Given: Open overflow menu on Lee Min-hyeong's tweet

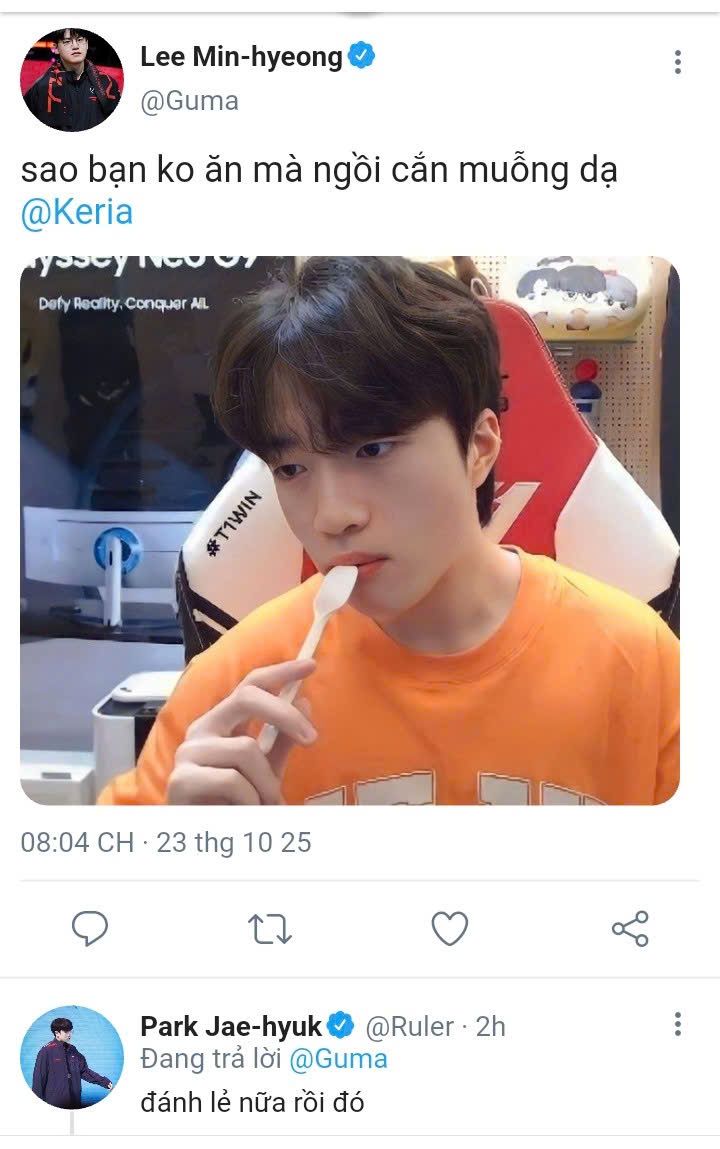Looking at the screenshot, I should (x=677, y=62).
